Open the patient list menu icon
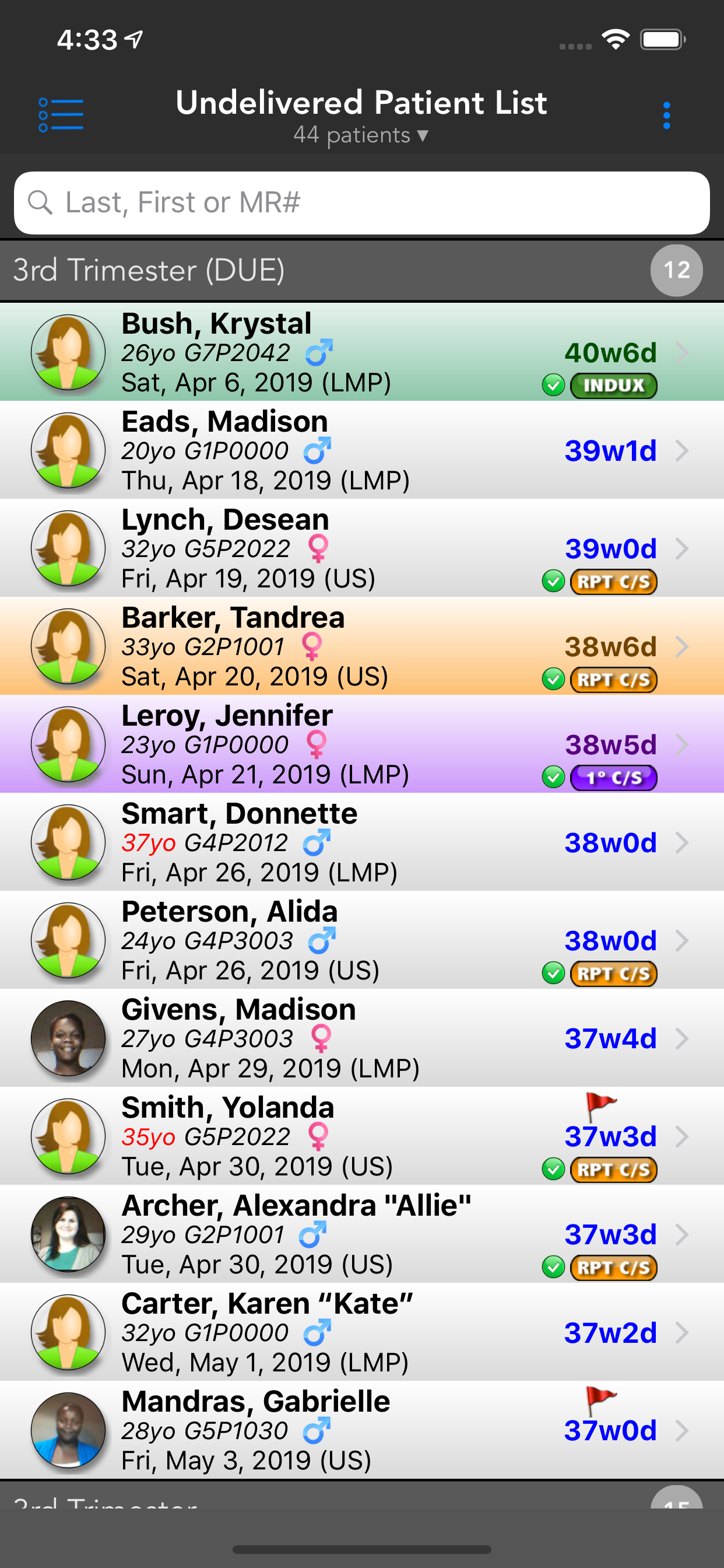The width and height of the screenshot is (724, 1568). pos(61,113)
